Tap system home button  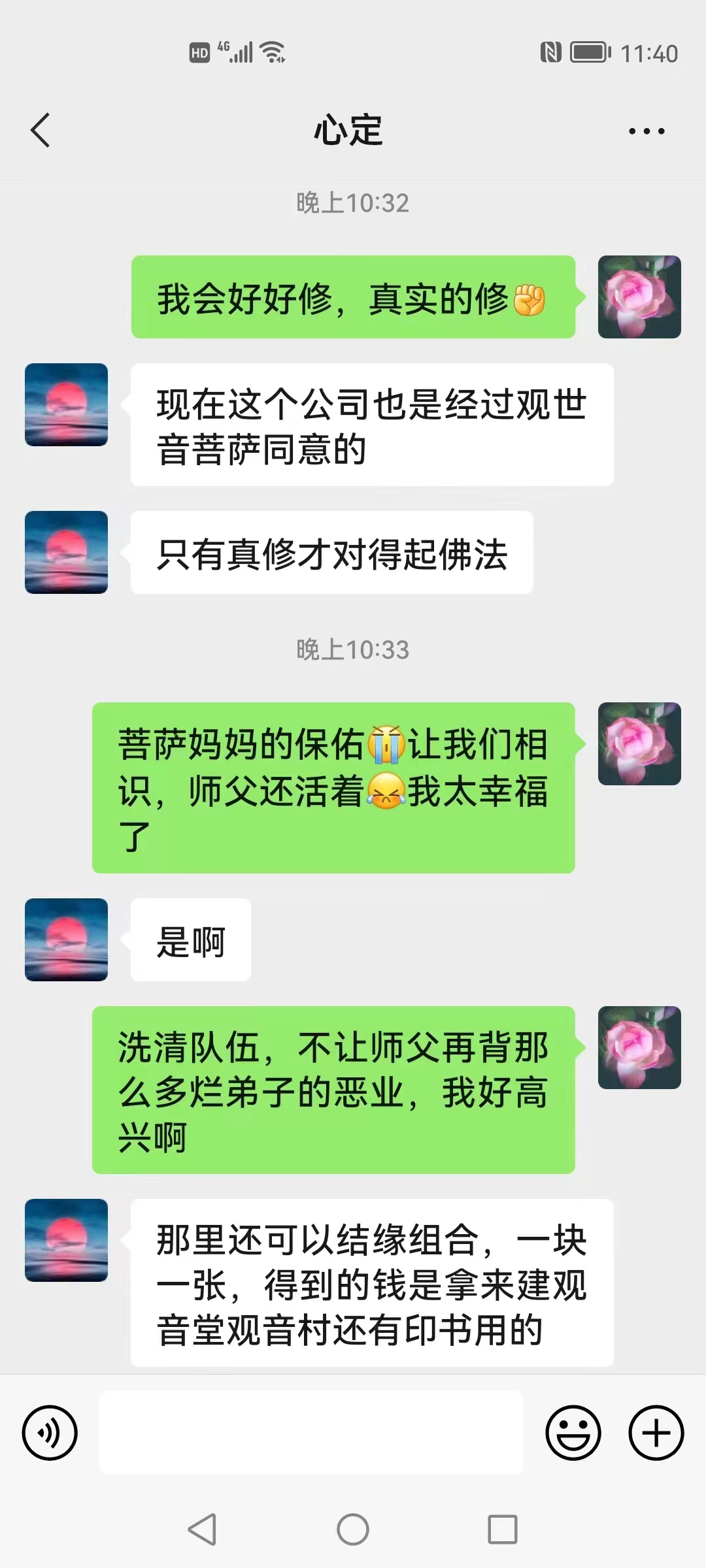point(353,1529)
